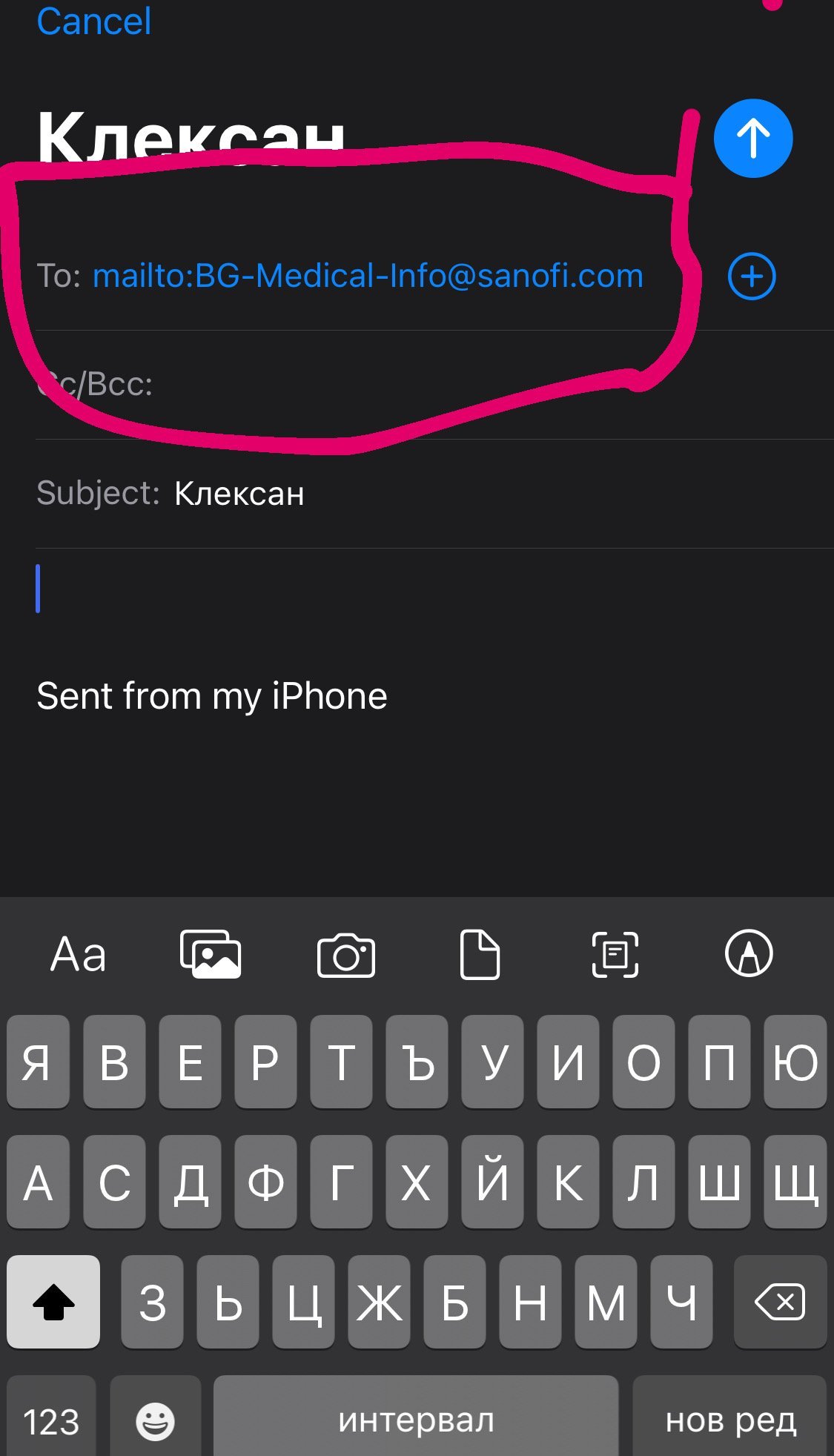Open the Aa text formatting options

pos(78,955)
